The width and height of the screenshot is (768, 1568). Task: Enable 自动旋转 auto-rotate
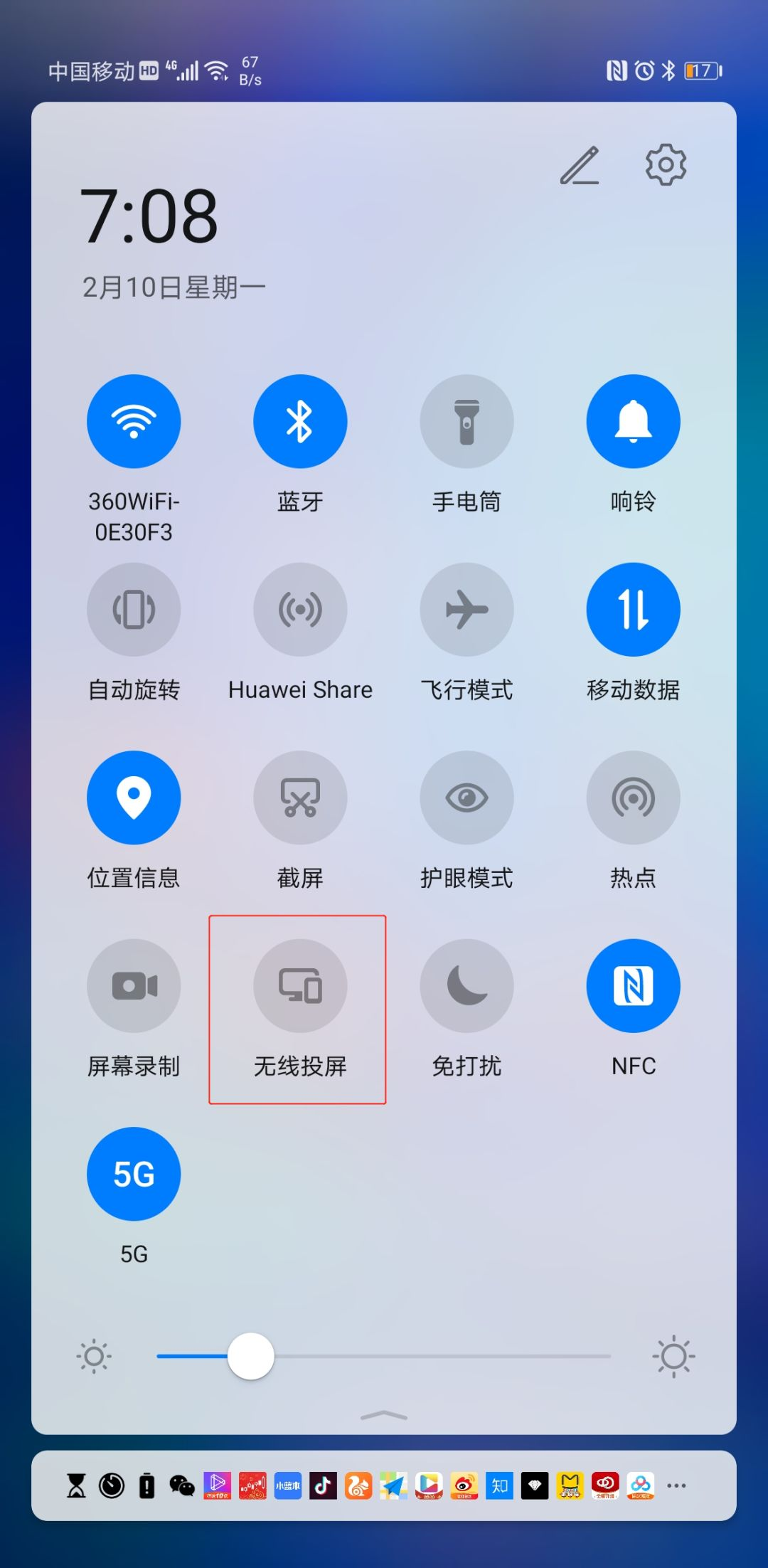click(134, 610)
